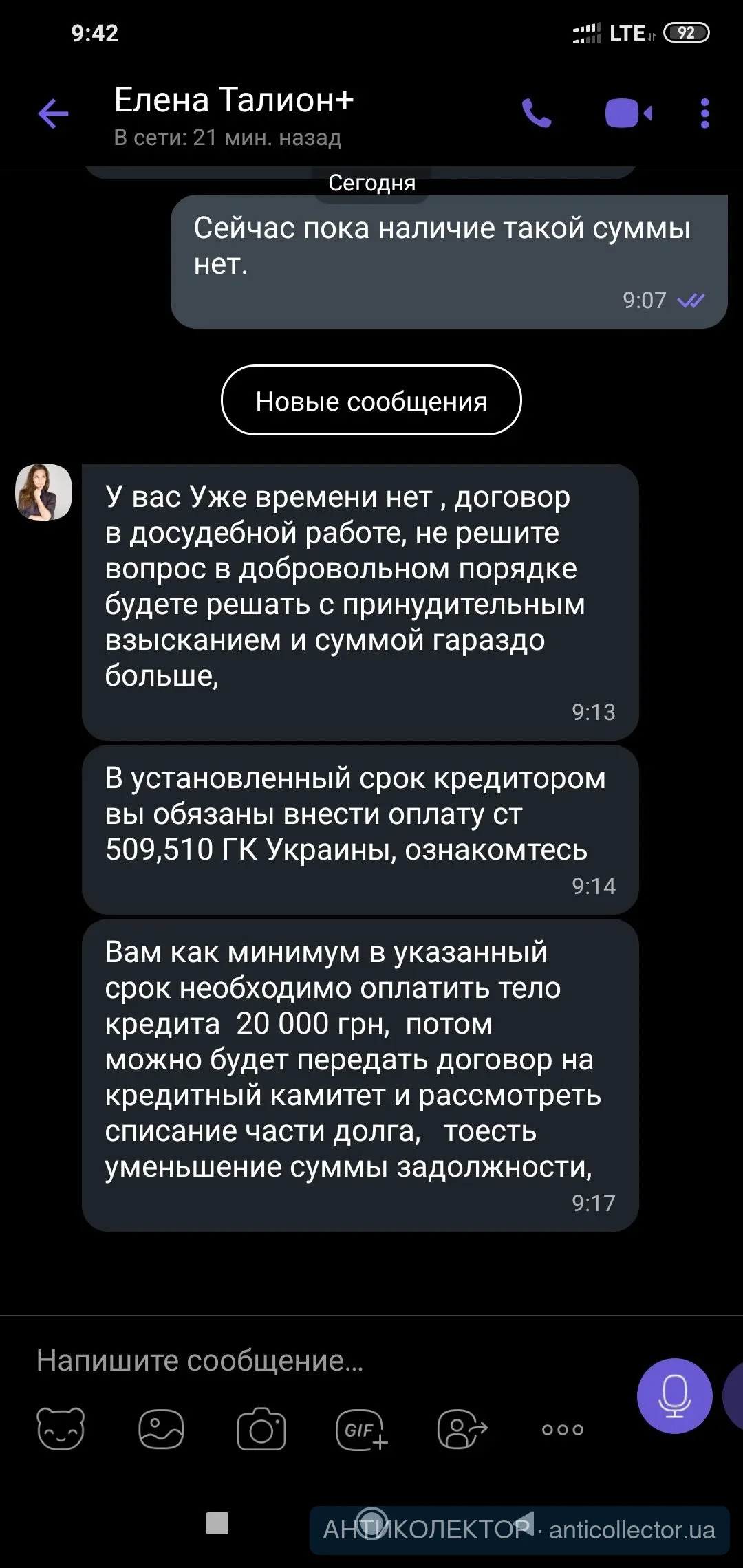Create a GIF with GIF+ icon

pyautogui.click(x=362, y=1429)
